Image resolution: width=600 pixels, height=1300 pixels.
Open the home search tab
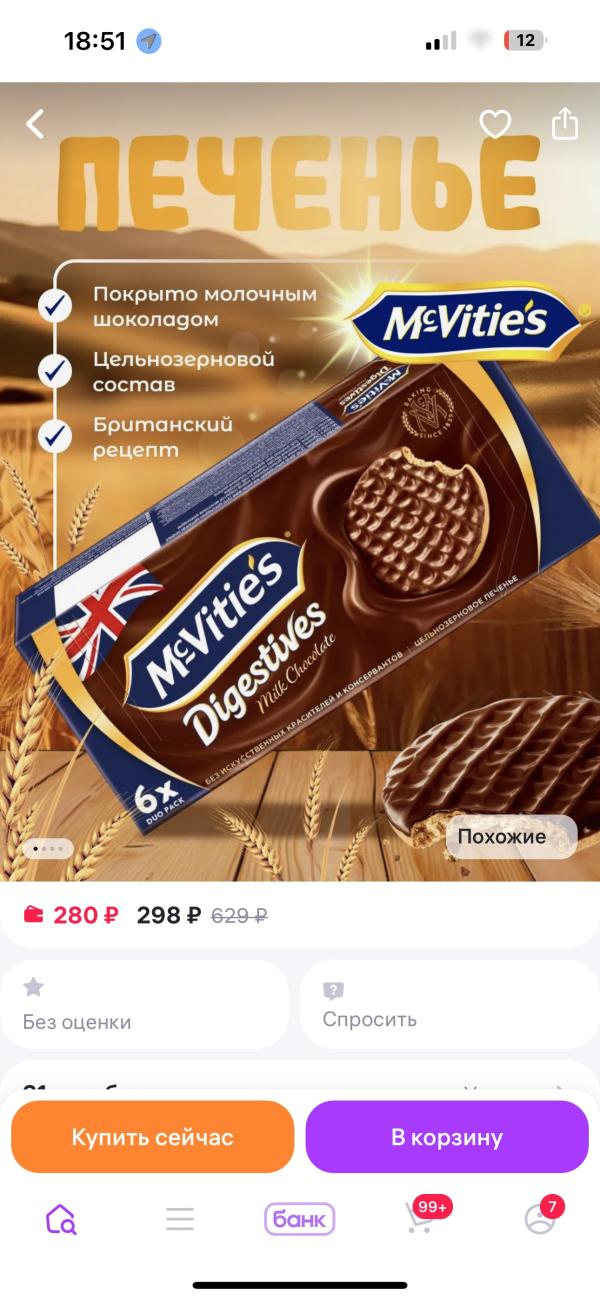[x=60, y=1219]
